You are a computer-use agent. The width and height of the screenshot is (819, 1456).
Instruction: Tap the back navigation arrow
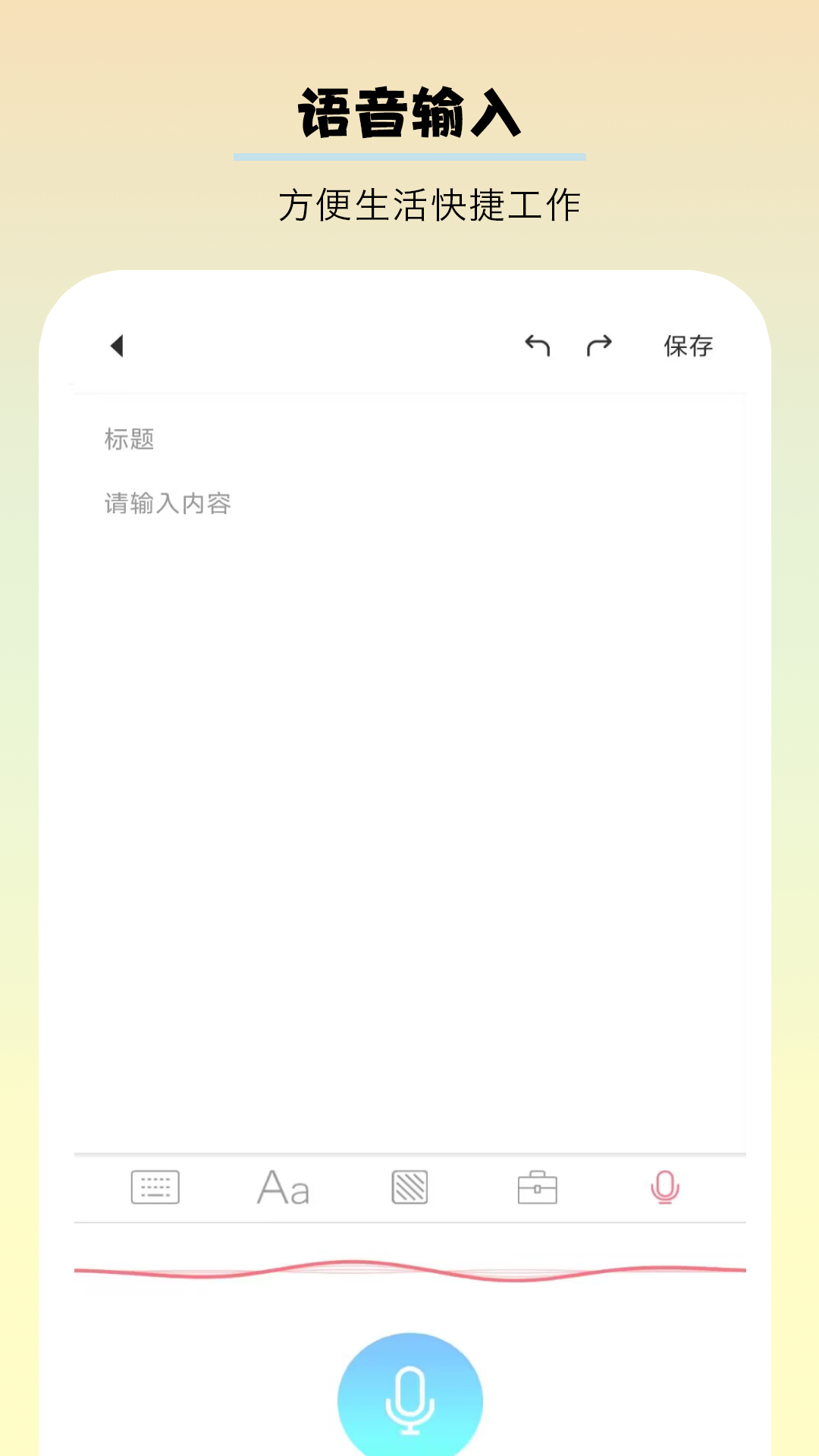tap(118, 345)
